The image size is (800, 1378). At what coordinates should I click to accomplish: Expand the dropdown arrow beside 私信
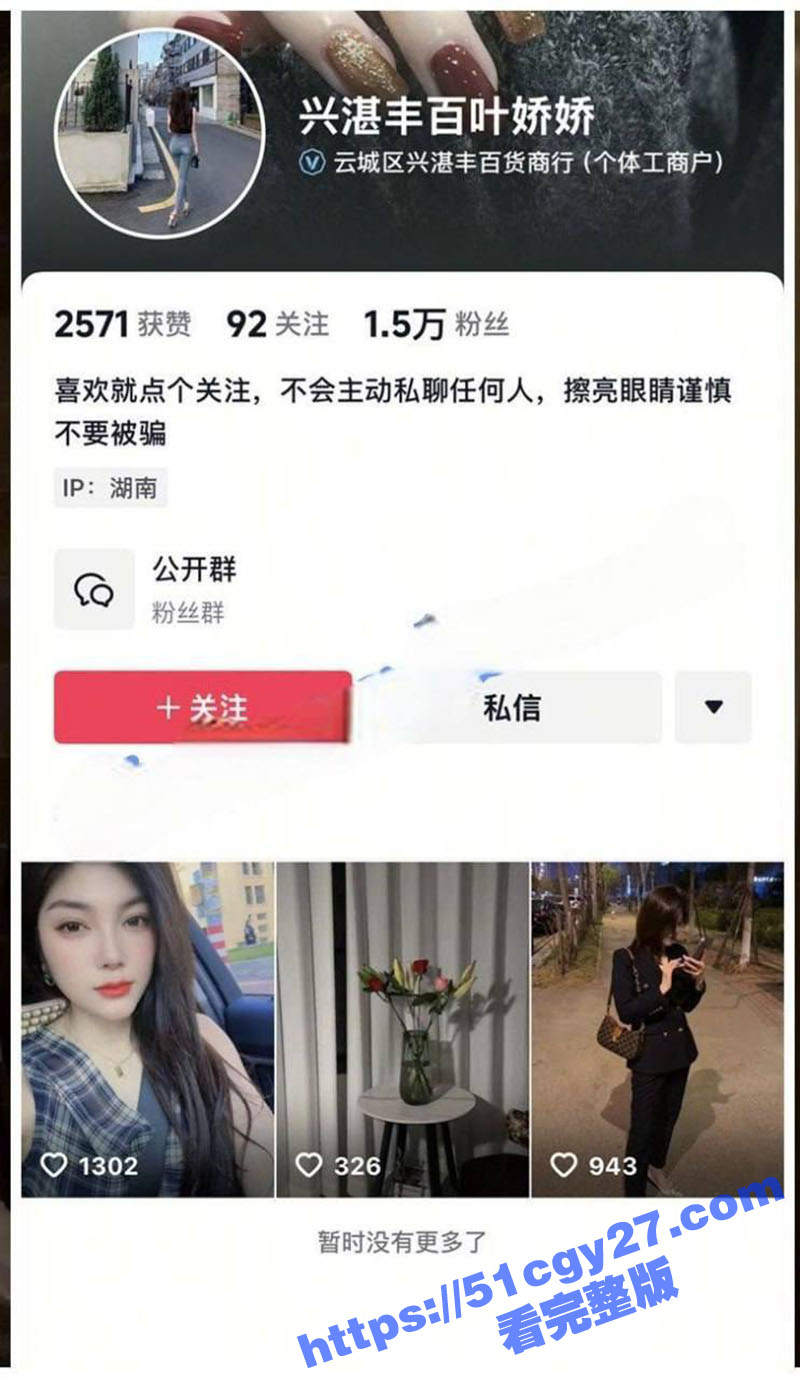point(712,707)
